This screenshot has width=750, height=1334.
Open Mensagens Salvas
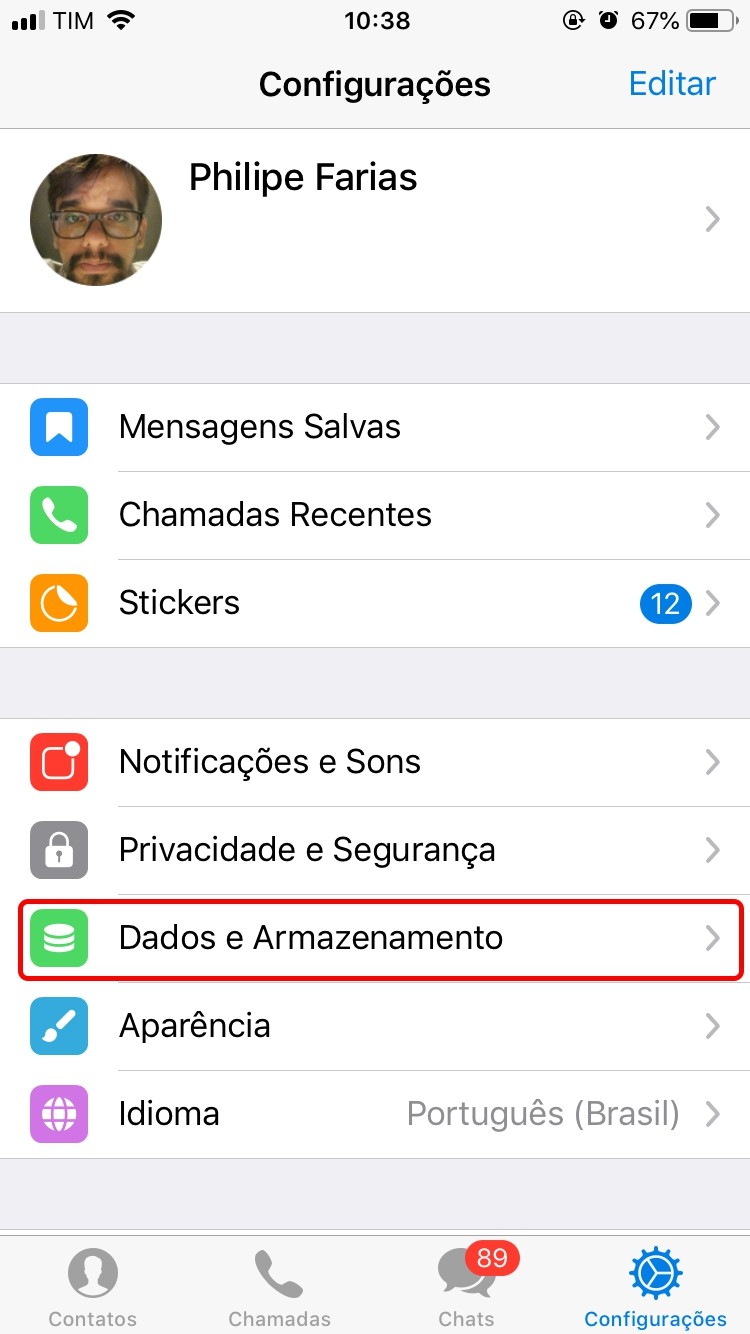coord(375,427)
